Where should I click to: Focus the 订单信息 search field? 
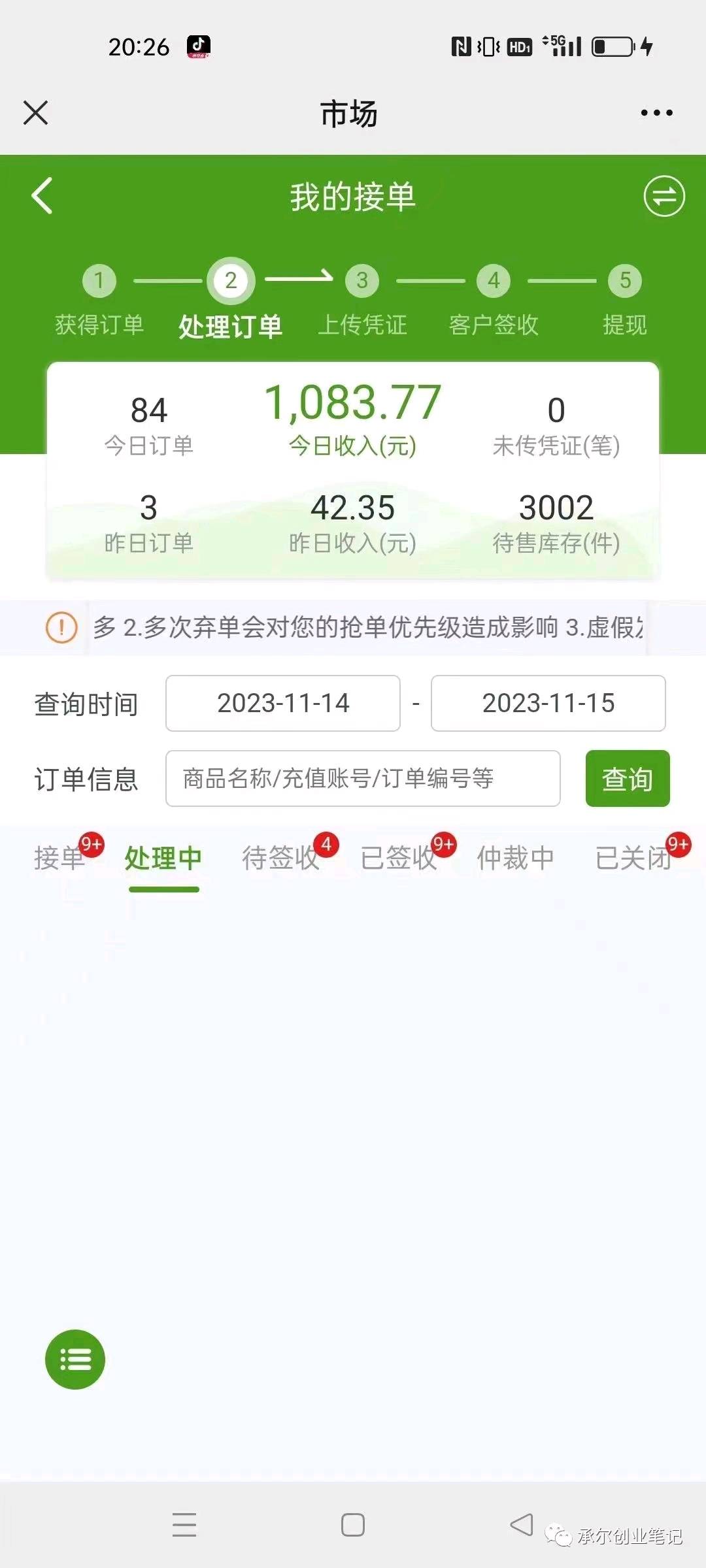click(362, 778)
